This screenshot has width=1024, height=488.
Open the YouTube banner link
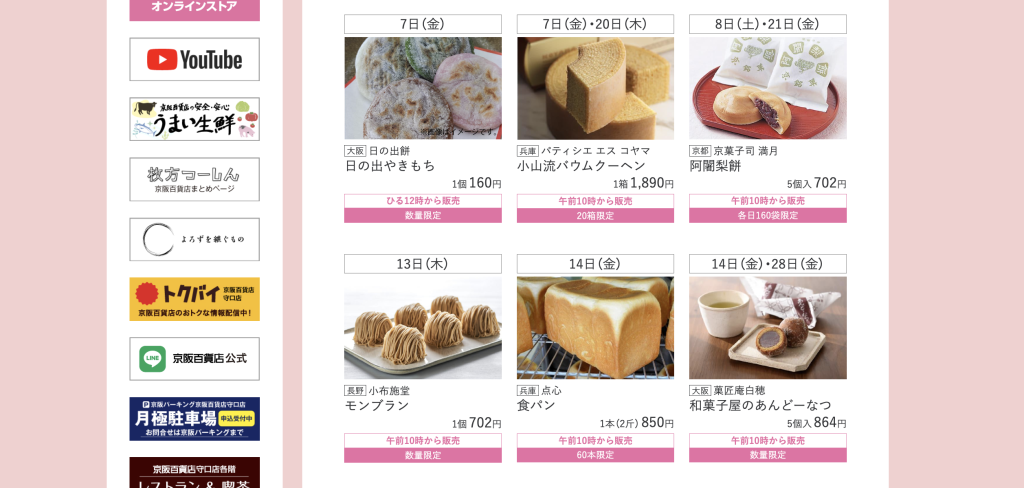pos(194,59)
